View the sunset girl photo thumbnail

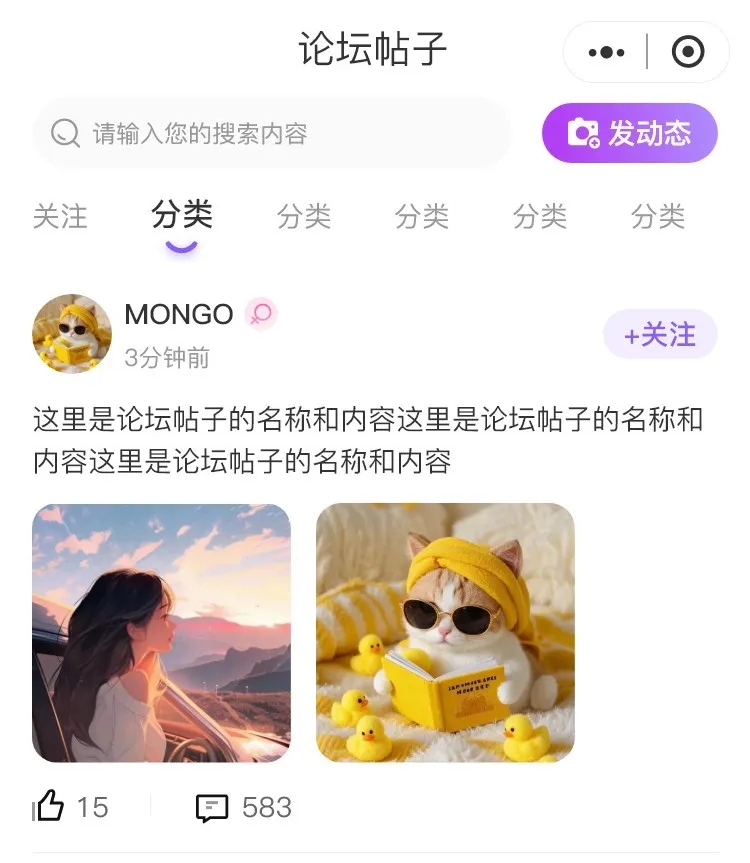(x=163, y=633)
